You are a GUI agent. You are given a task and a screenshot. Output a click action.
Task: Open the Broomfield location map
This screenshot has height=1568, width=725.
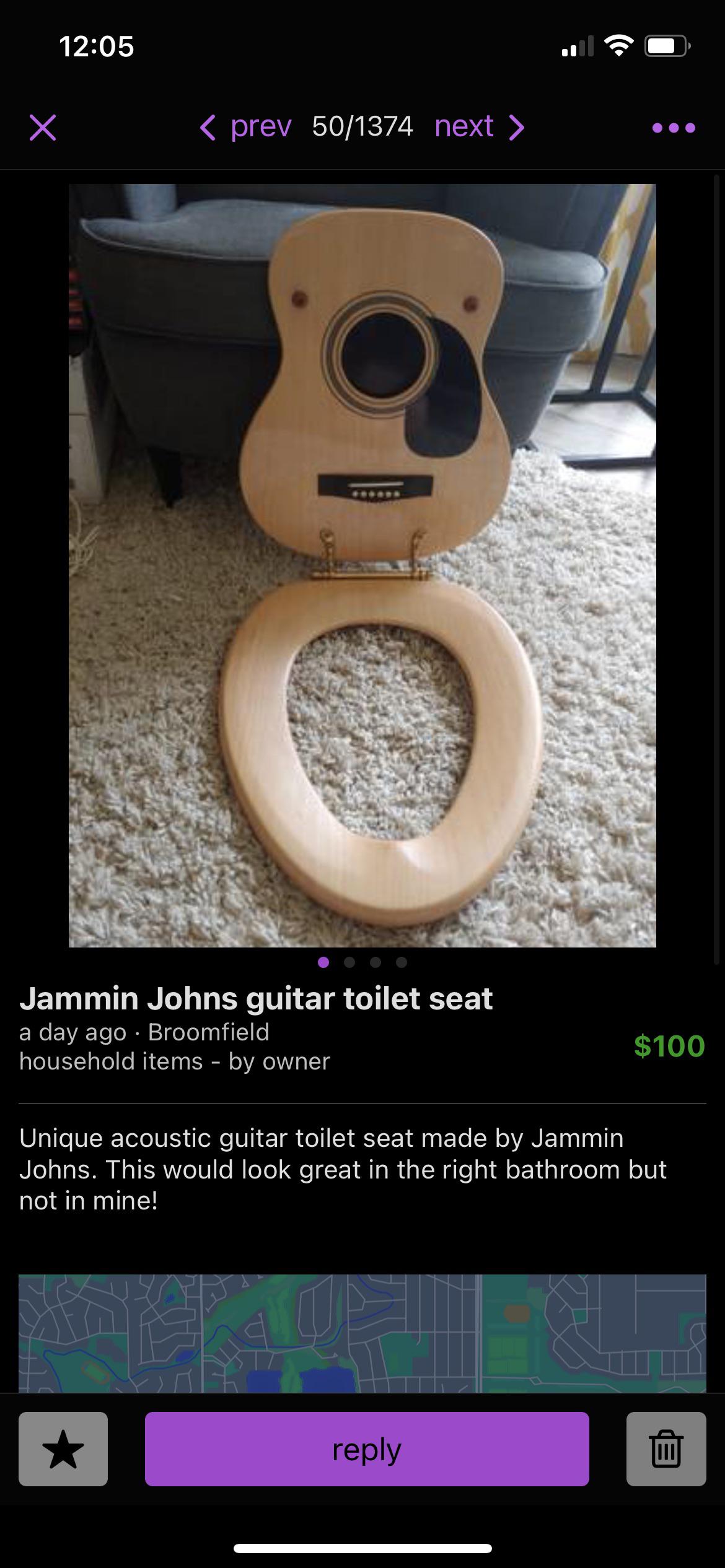pyautogui.click(x=362, y=1333)
